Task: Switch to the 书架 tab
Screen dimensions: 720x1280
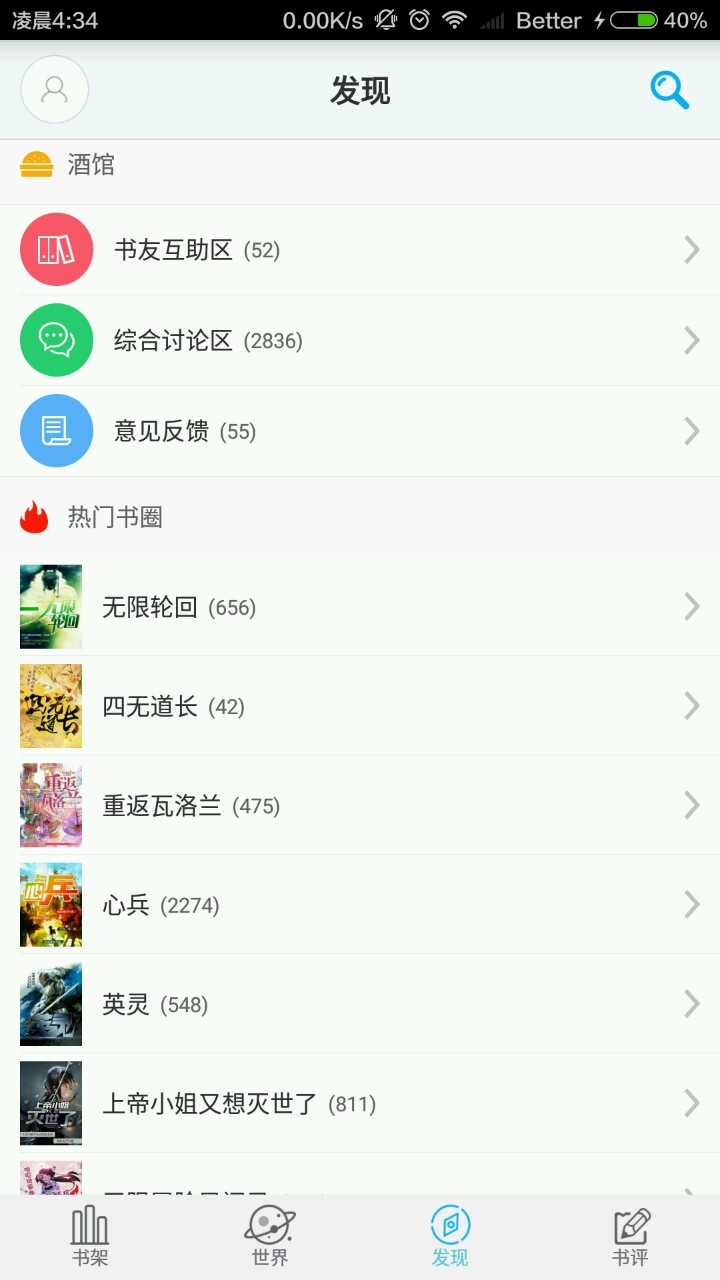Action: click(x=90, y=1237)
